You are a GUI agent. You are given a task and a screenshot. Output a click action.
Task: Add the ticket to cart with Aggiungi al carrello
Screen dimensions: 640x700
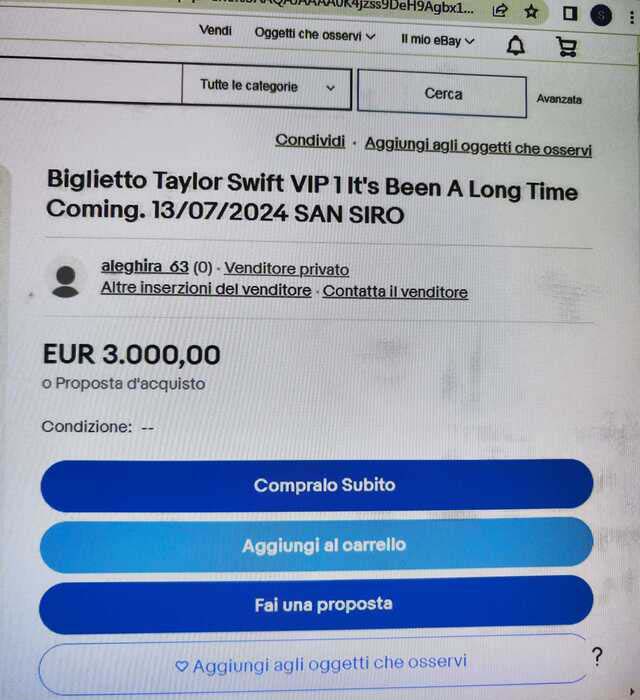coord(323,546)
